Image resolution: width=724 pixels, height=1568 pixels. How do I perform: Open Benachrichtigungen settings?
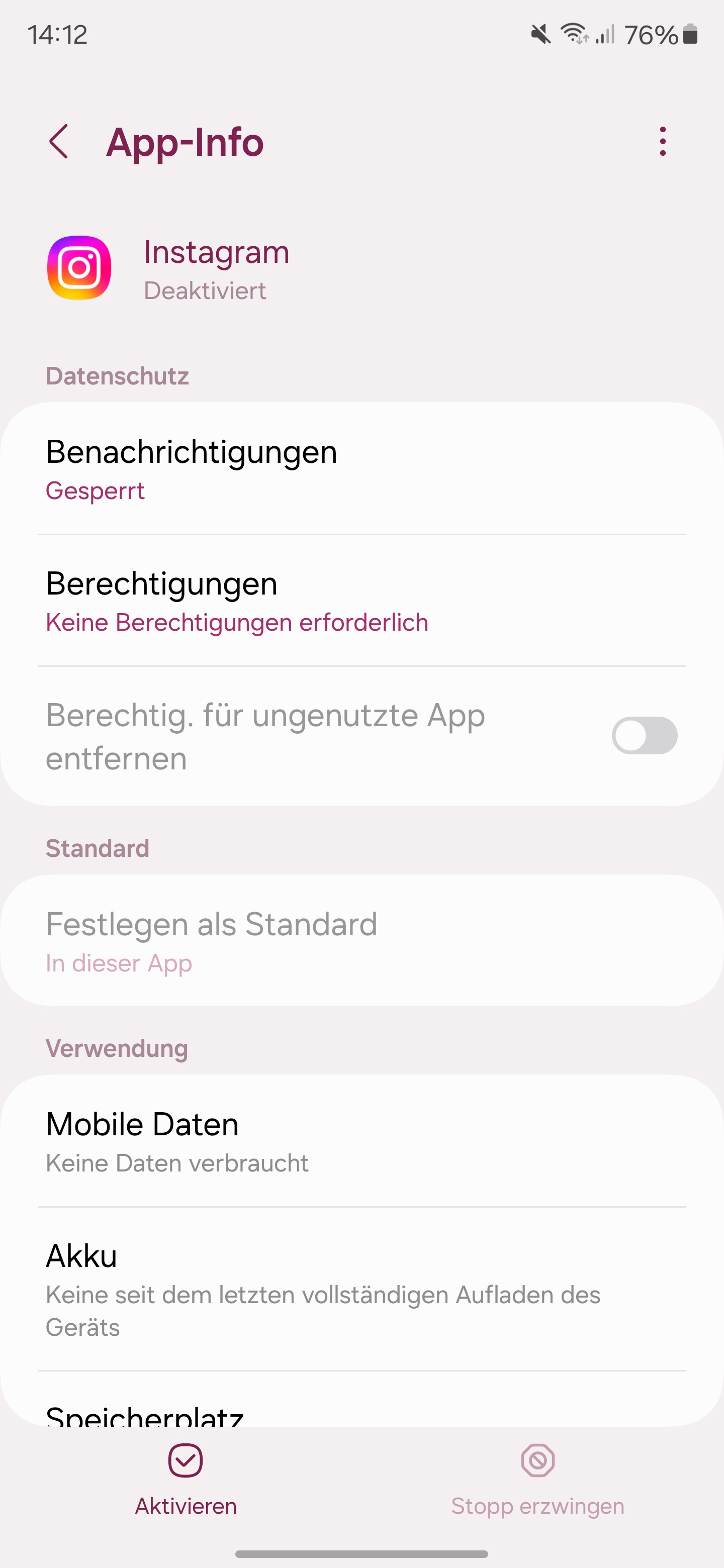pyautogui.click(x=361, y=469)
